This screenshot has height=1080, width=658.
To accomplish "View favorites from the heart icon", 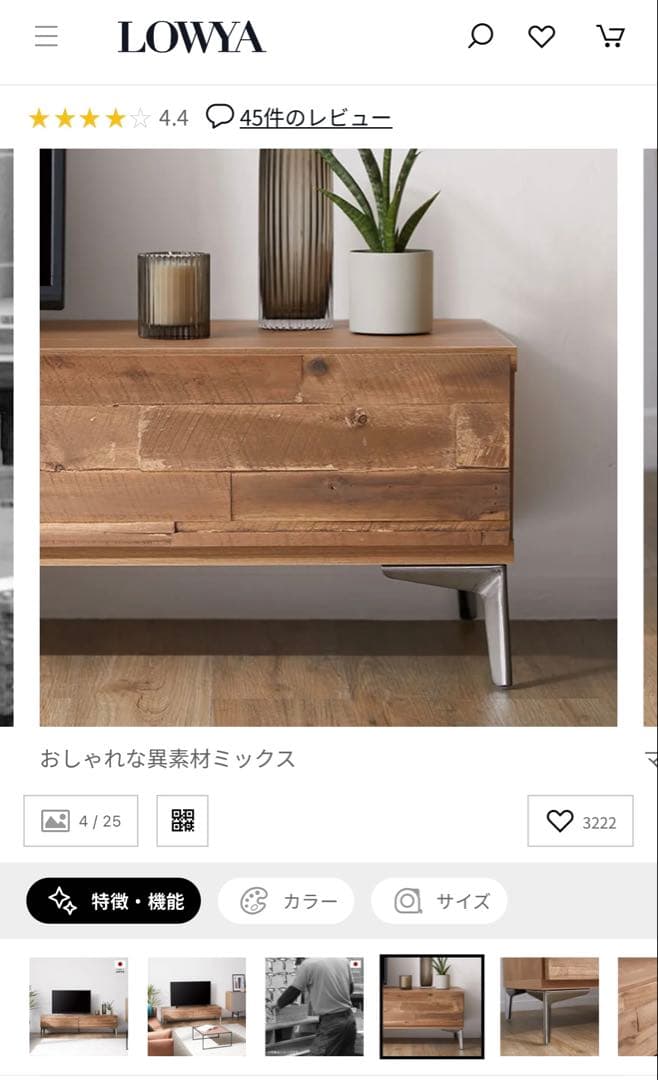I will pos(541,37).
